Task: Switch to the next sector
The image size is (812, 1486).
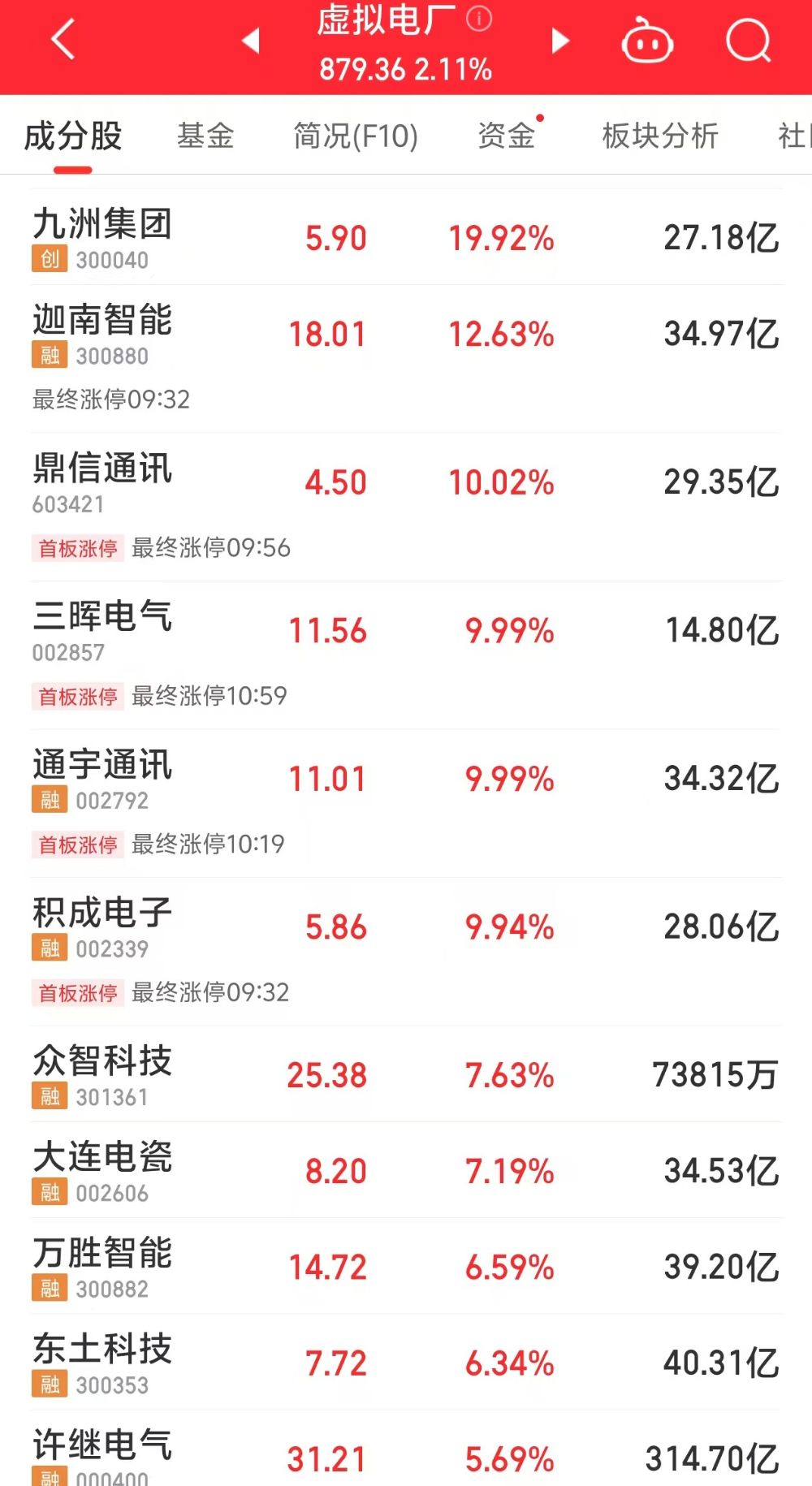Action: (x=559, y=41)
